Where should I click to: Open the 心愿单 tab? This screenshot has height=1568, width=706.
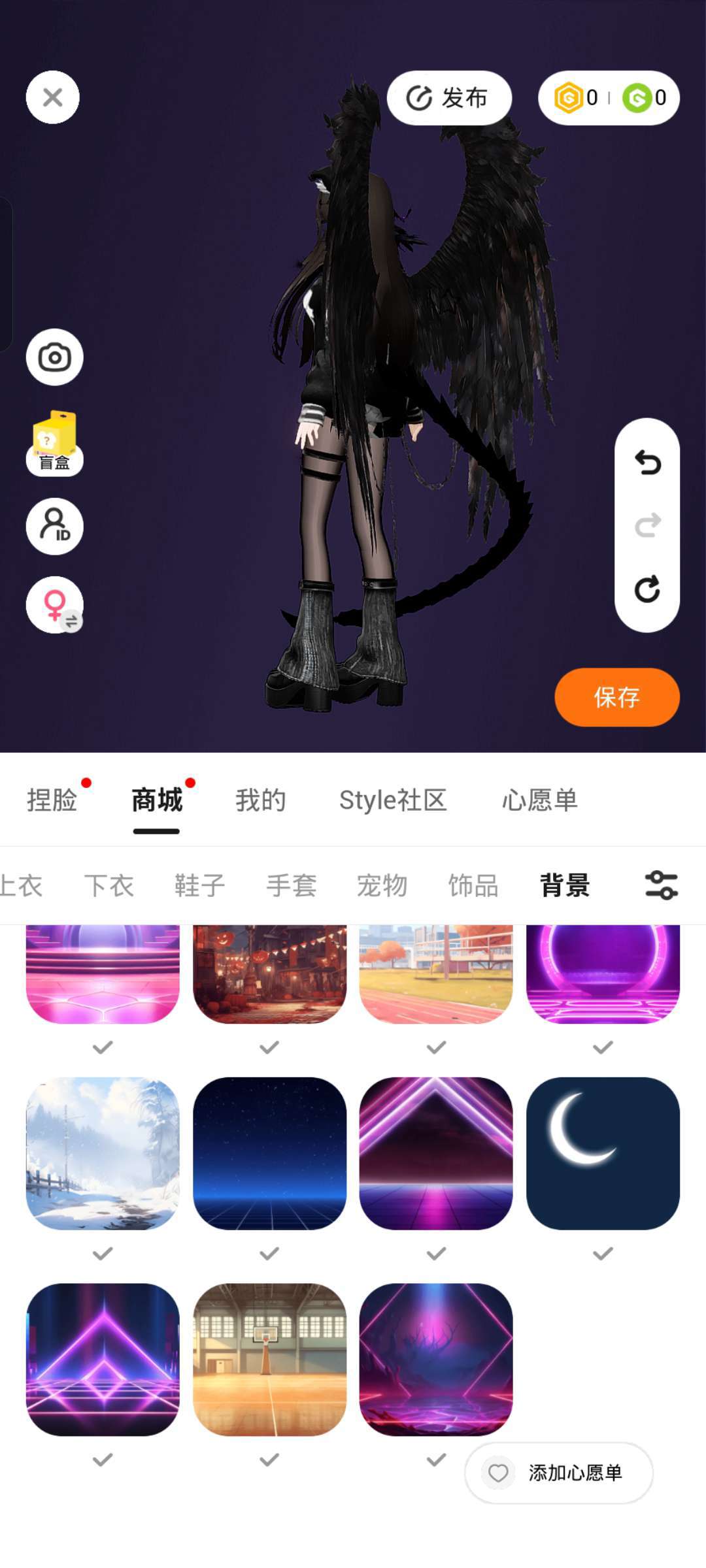540,800
